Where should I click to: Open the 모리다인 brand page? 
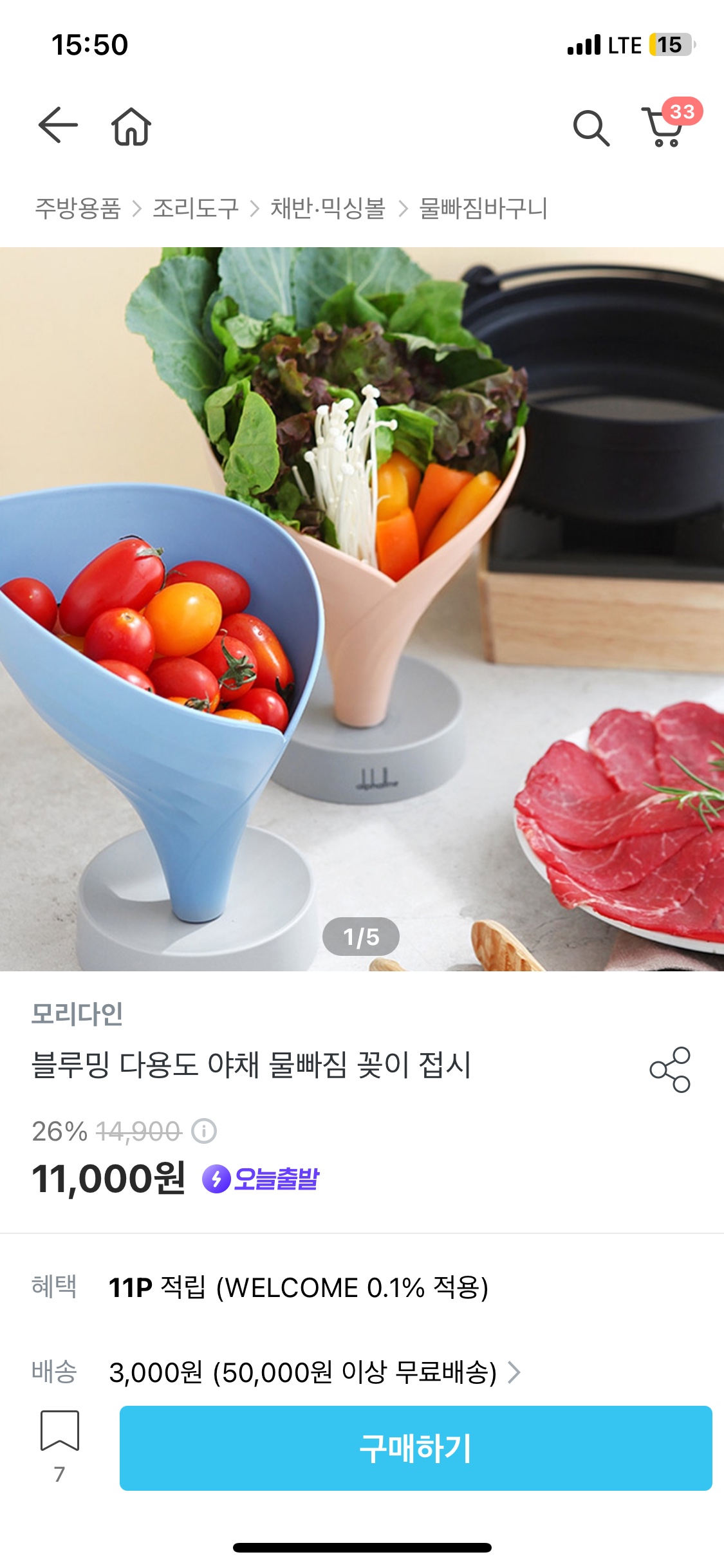(x=77, y=1014)
